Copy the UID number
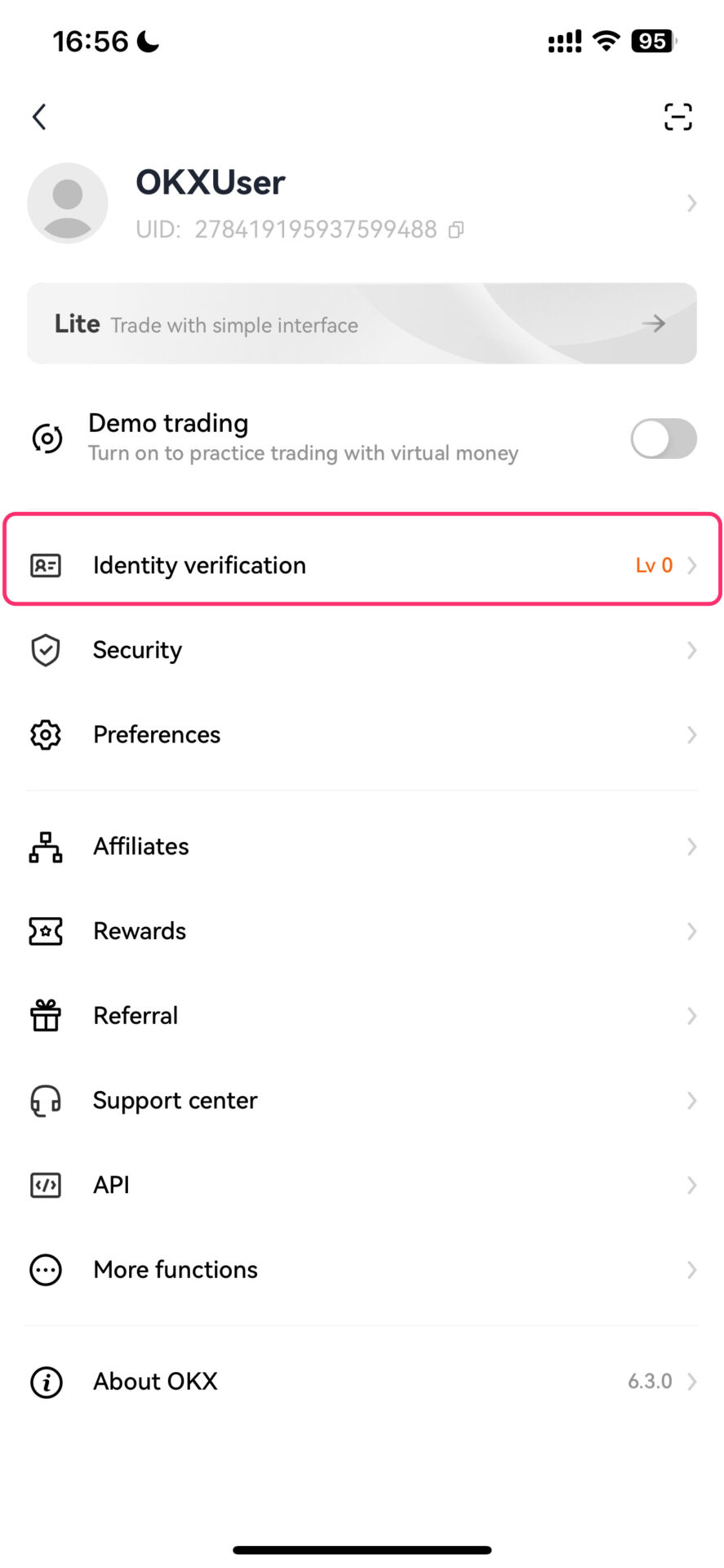 (456, 229)
